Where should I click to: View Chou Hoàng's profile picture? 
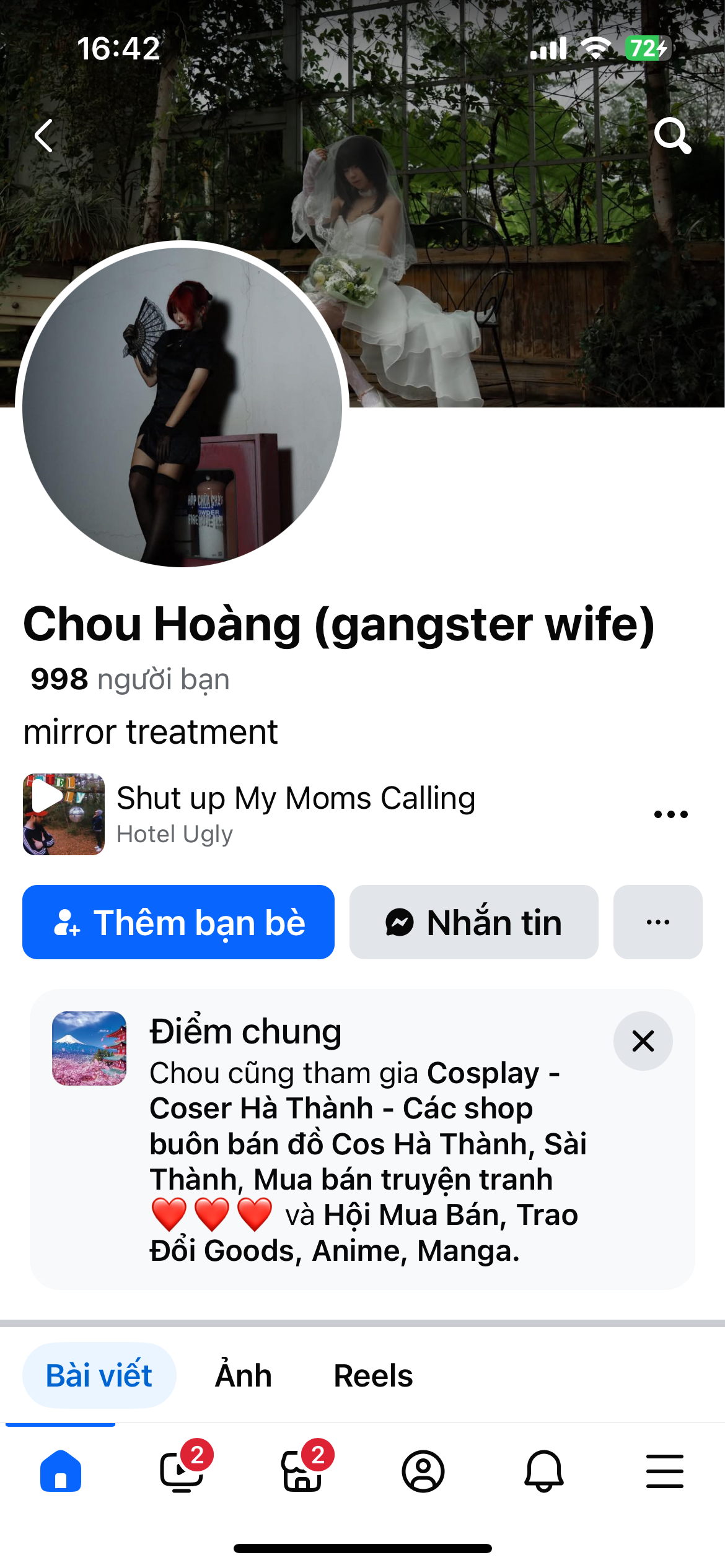point(182,407)
